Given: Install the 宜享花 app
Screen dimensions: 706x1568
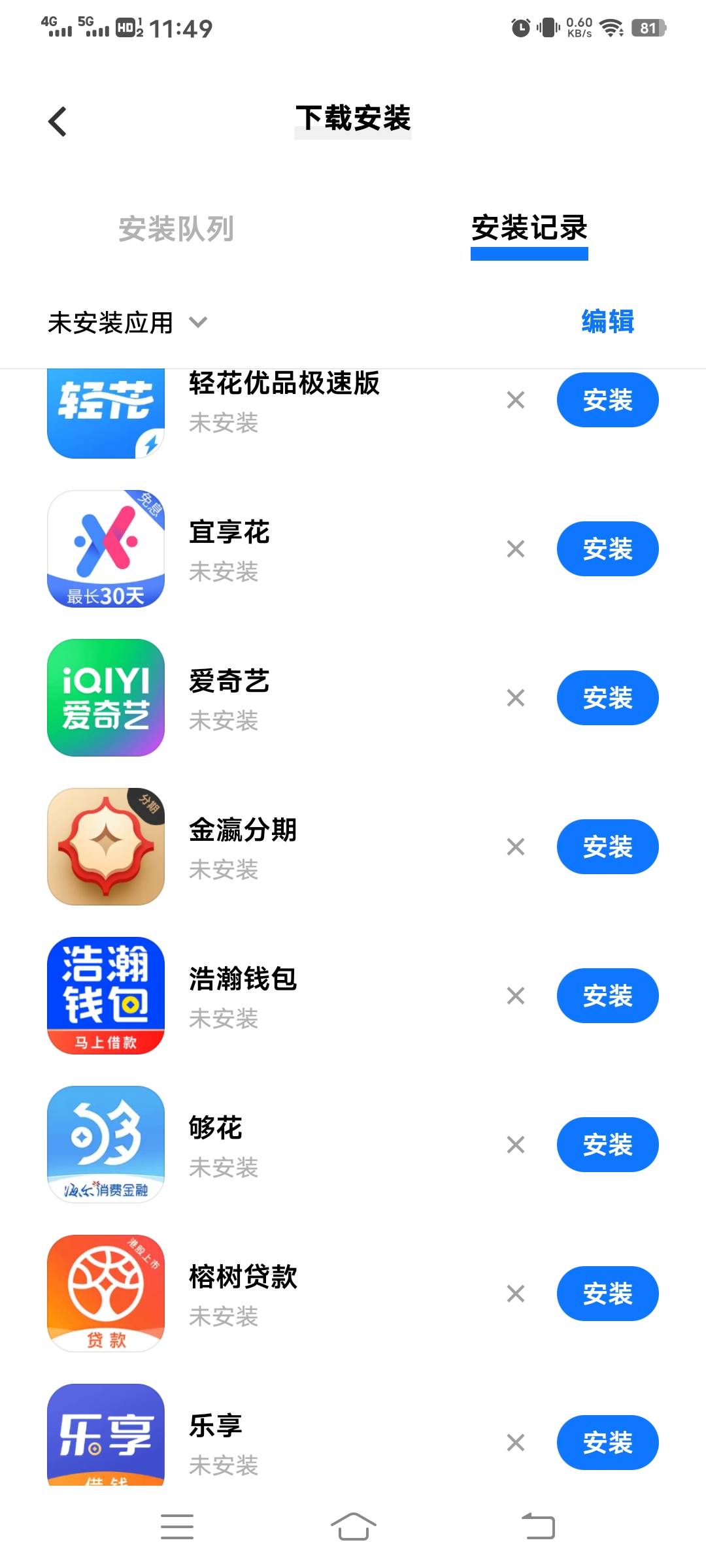Looking at the screenshot, I should point(607,549).
